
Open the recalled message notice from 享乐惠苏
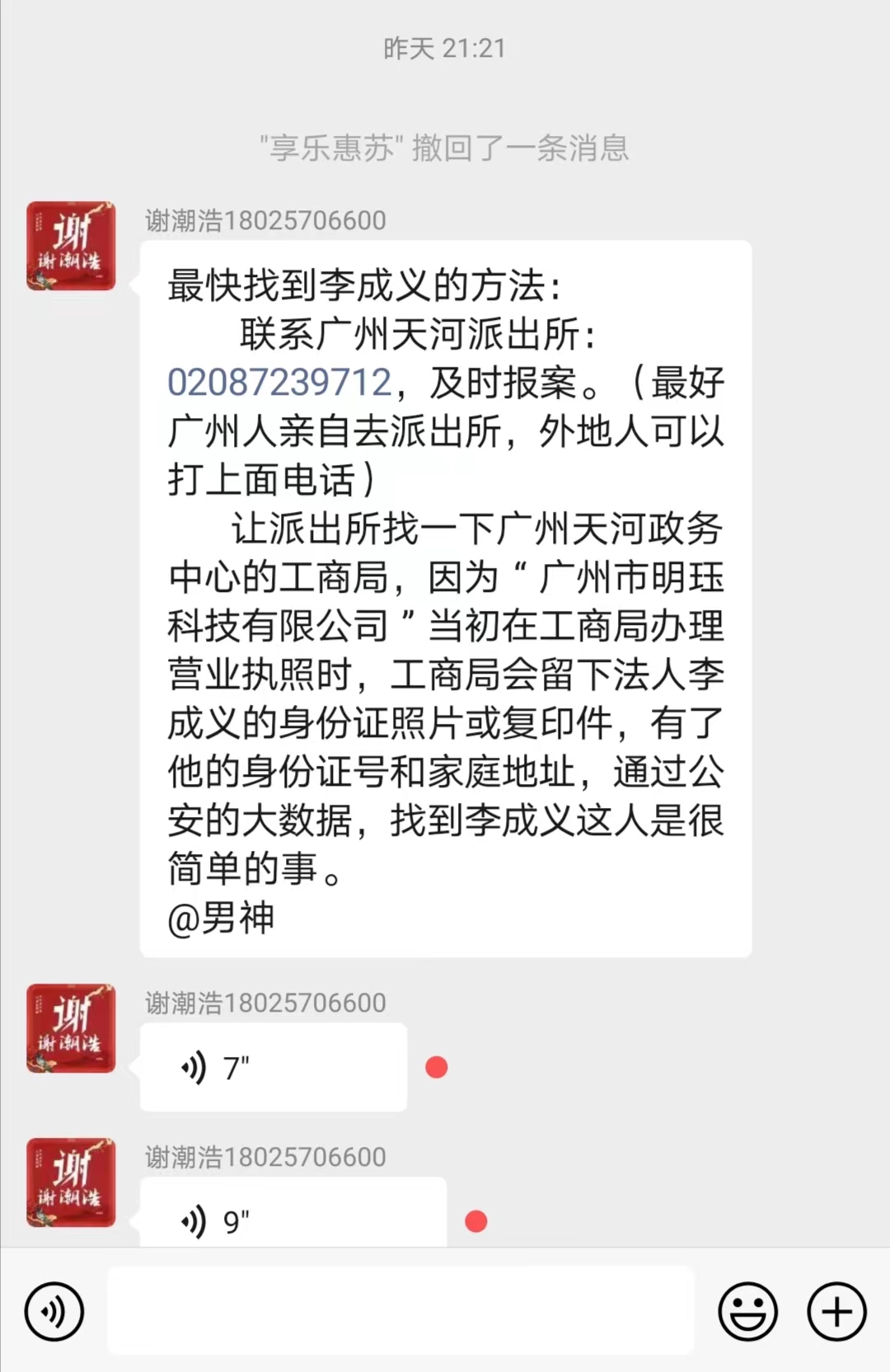(x=445, y=148)
